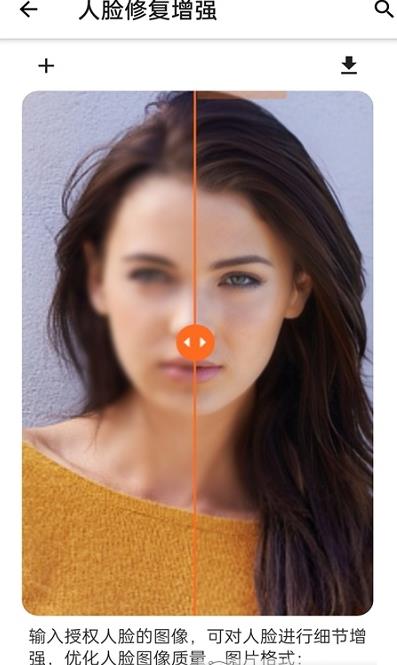Go back using the top arrow
This screenshot has height=665, width=397.
[28, 9]
